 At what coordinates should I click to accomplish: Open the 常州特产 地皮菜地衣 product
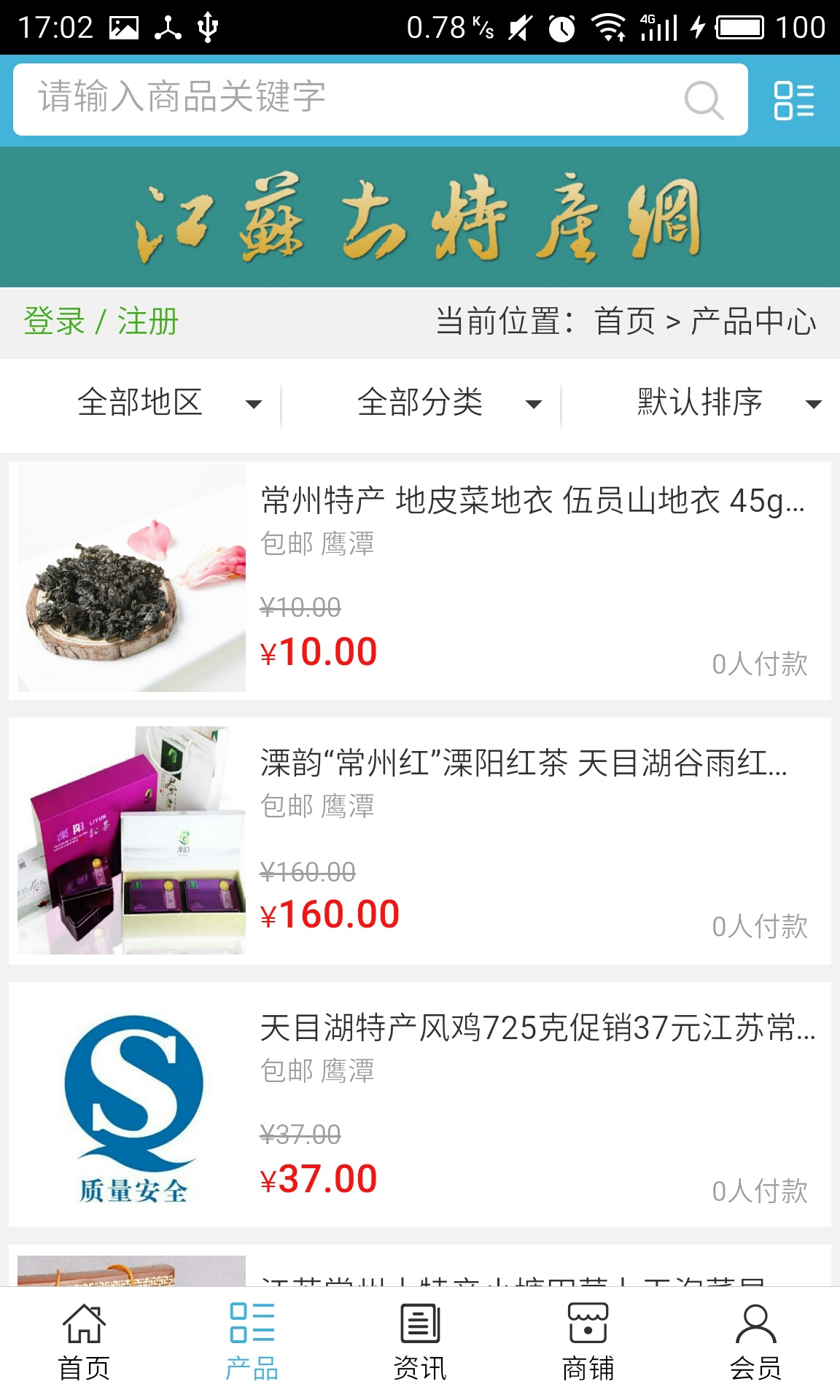[x=532, y=501]
